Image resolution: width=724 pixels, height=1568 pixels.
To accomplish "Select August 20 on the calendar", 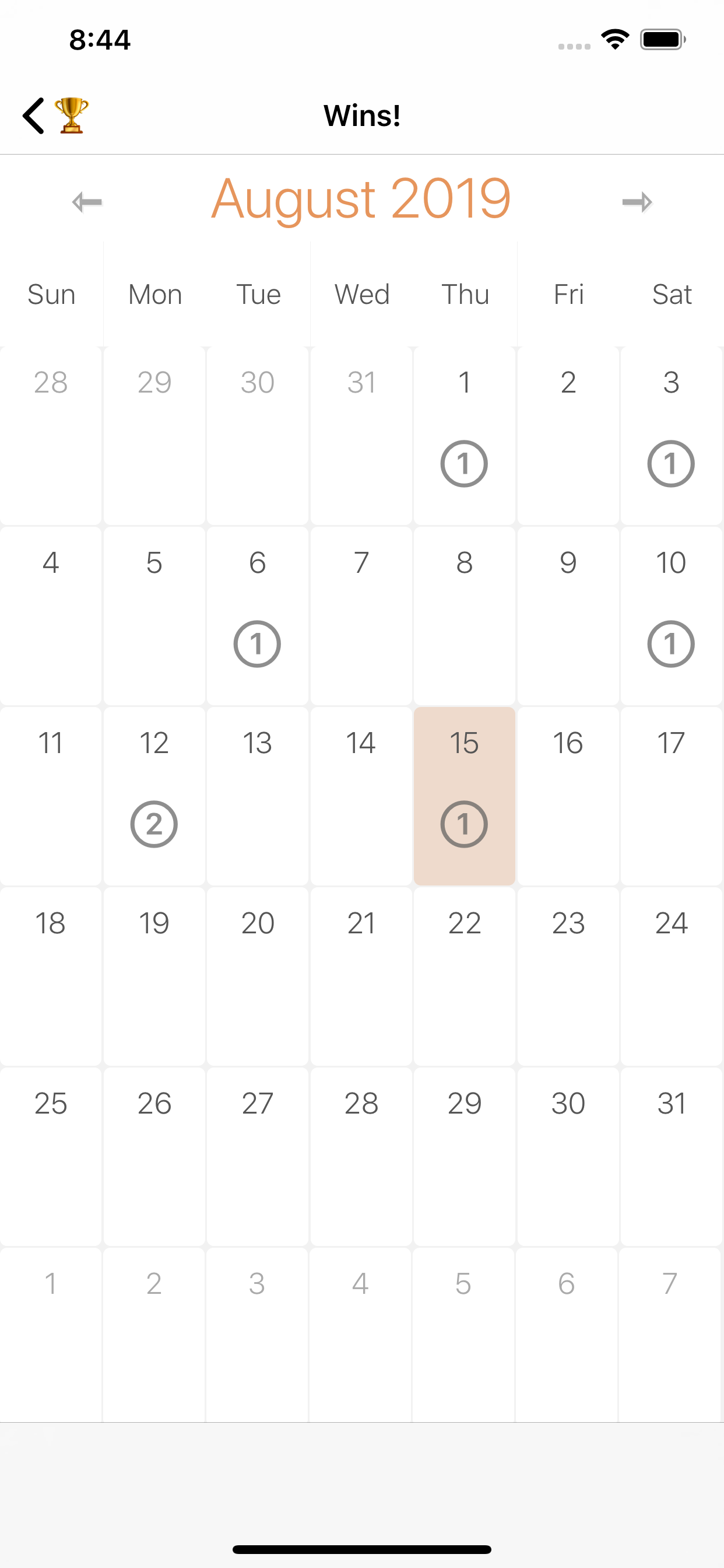I will tap(257, 977).
